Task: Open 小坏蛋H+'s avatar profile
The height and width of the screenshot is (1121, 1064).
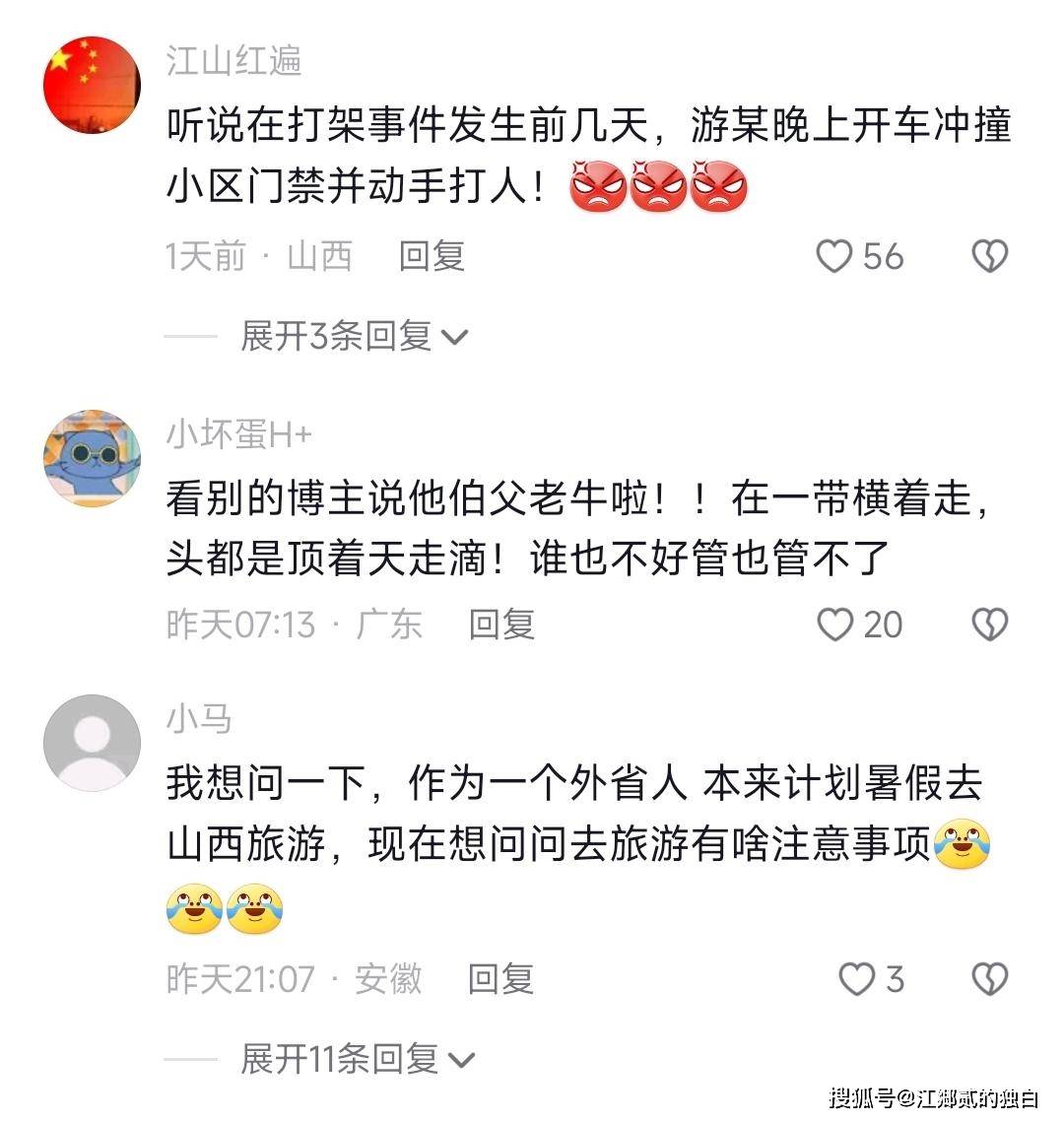Action: pyautogui.click(x=93, y=459)
